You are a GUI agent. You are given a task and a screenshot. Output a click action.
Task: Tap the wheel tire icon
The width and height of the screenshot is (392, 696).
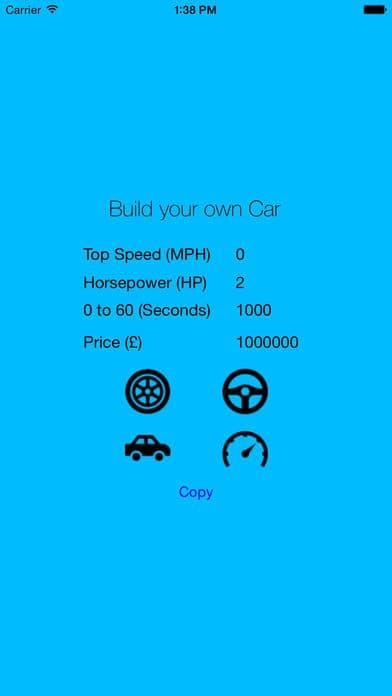(x=148, y=392)
